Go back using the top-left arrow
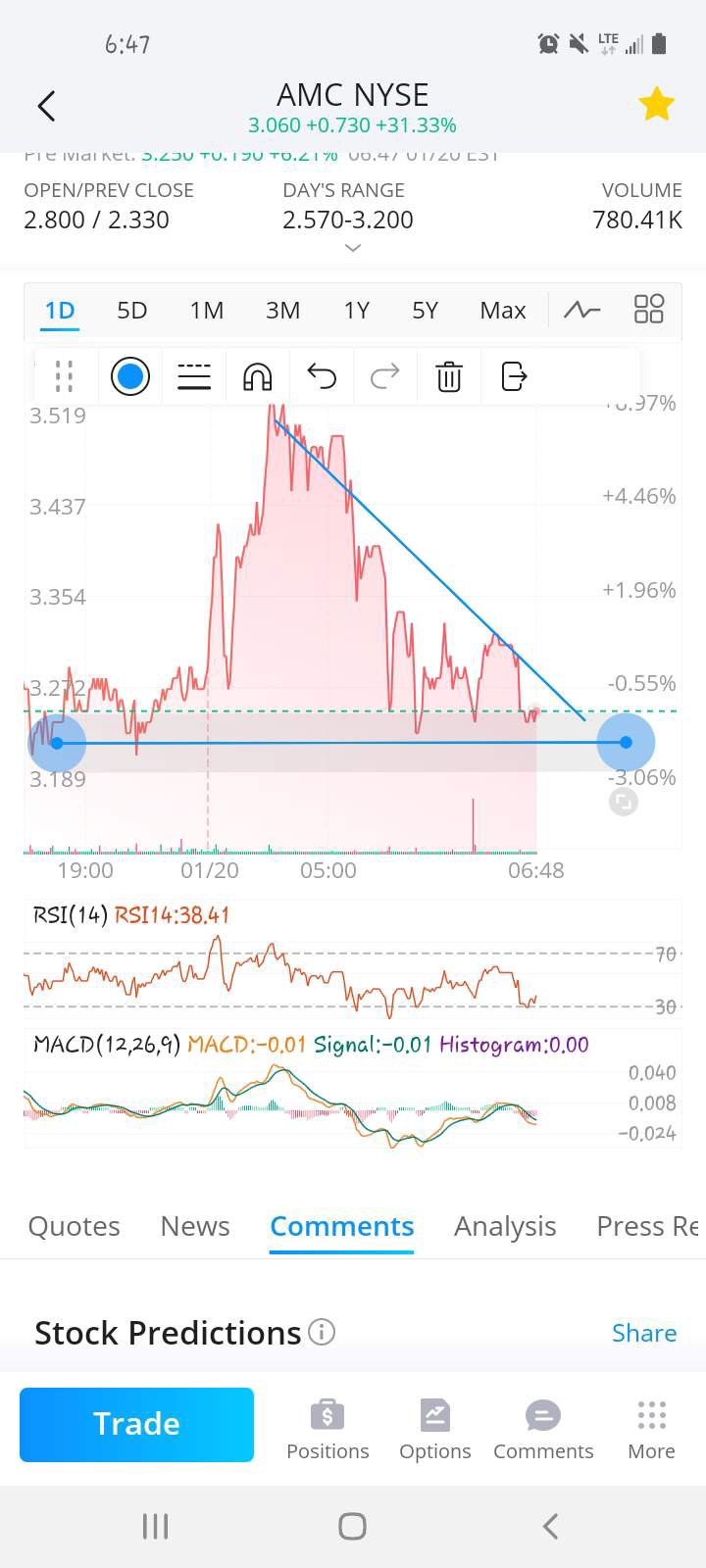The height and width of the screenshot is (1568, 706). click(x=46, y=106)
